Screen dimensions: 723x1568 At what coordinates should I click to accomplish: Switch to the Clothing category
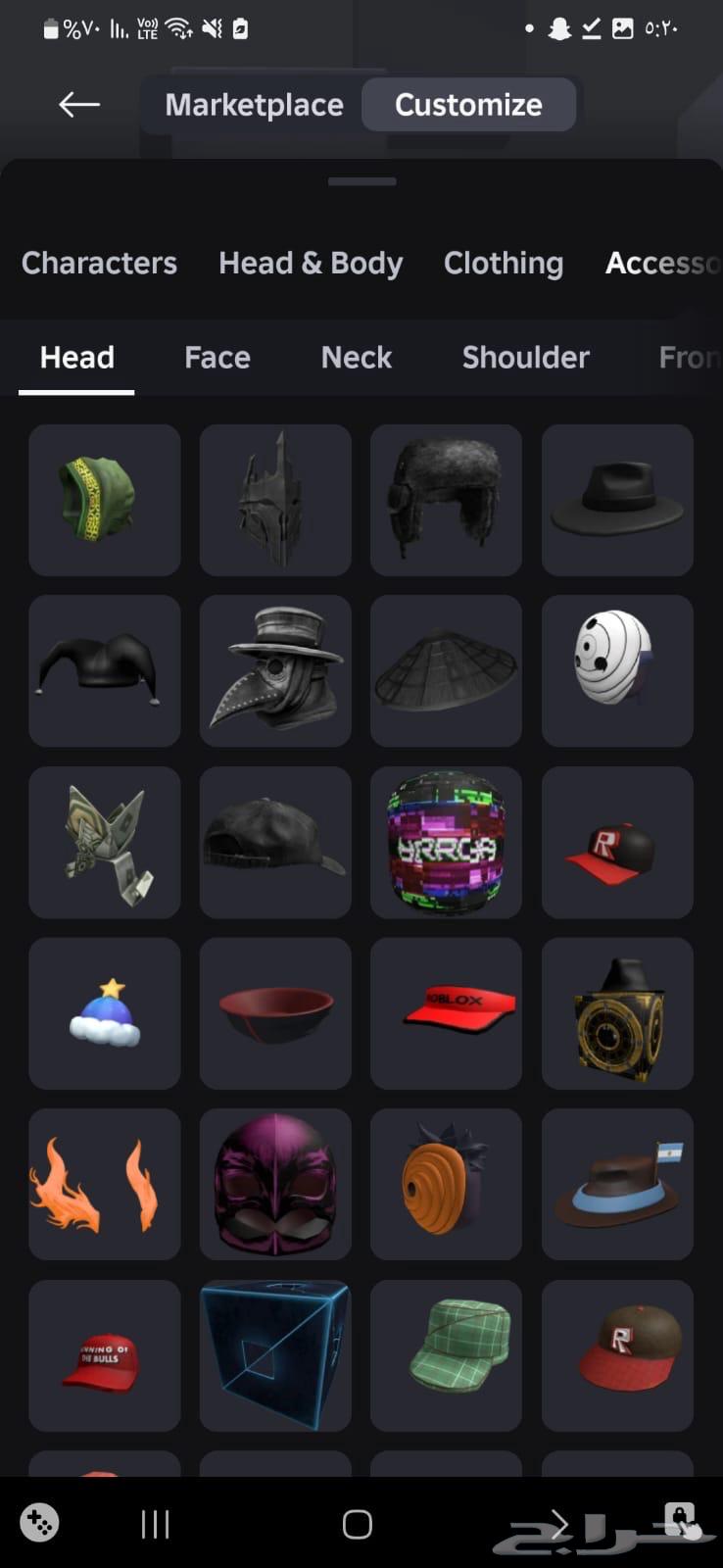503,263
